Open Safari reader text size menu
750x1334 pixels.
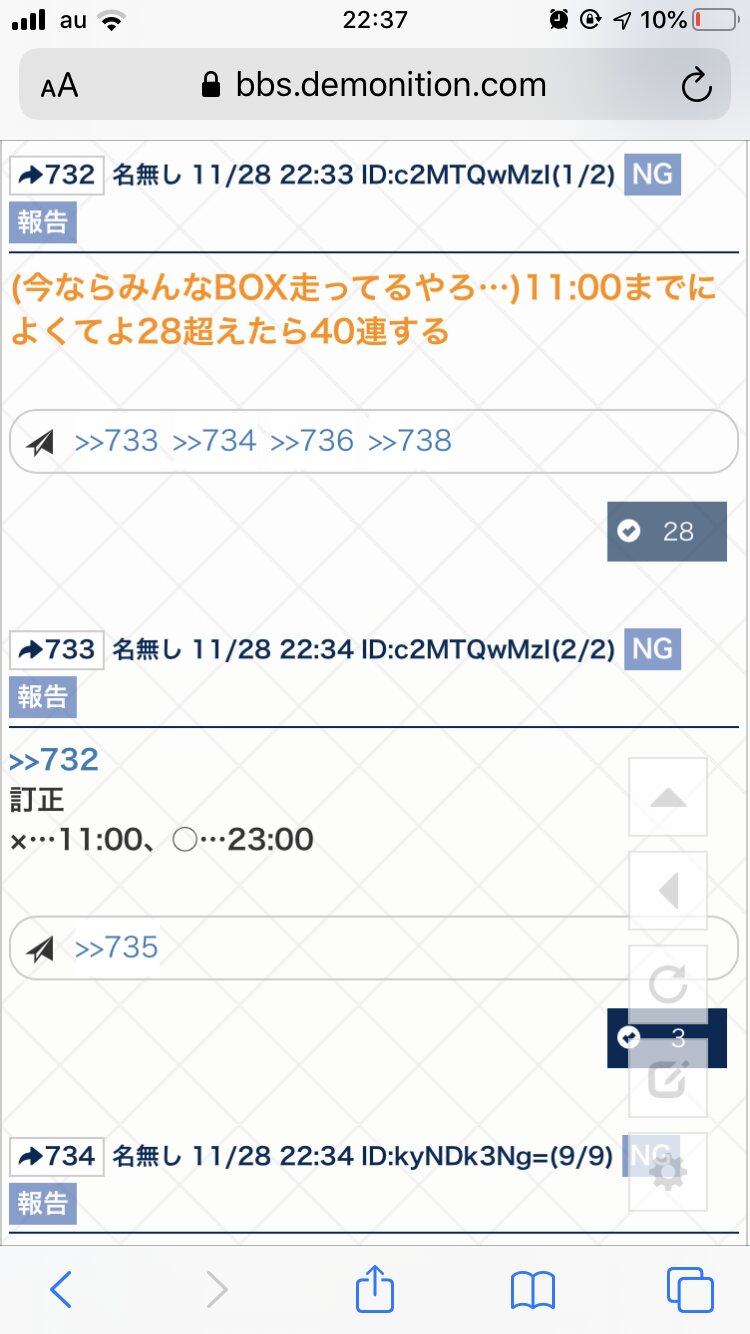coord(60,86)
